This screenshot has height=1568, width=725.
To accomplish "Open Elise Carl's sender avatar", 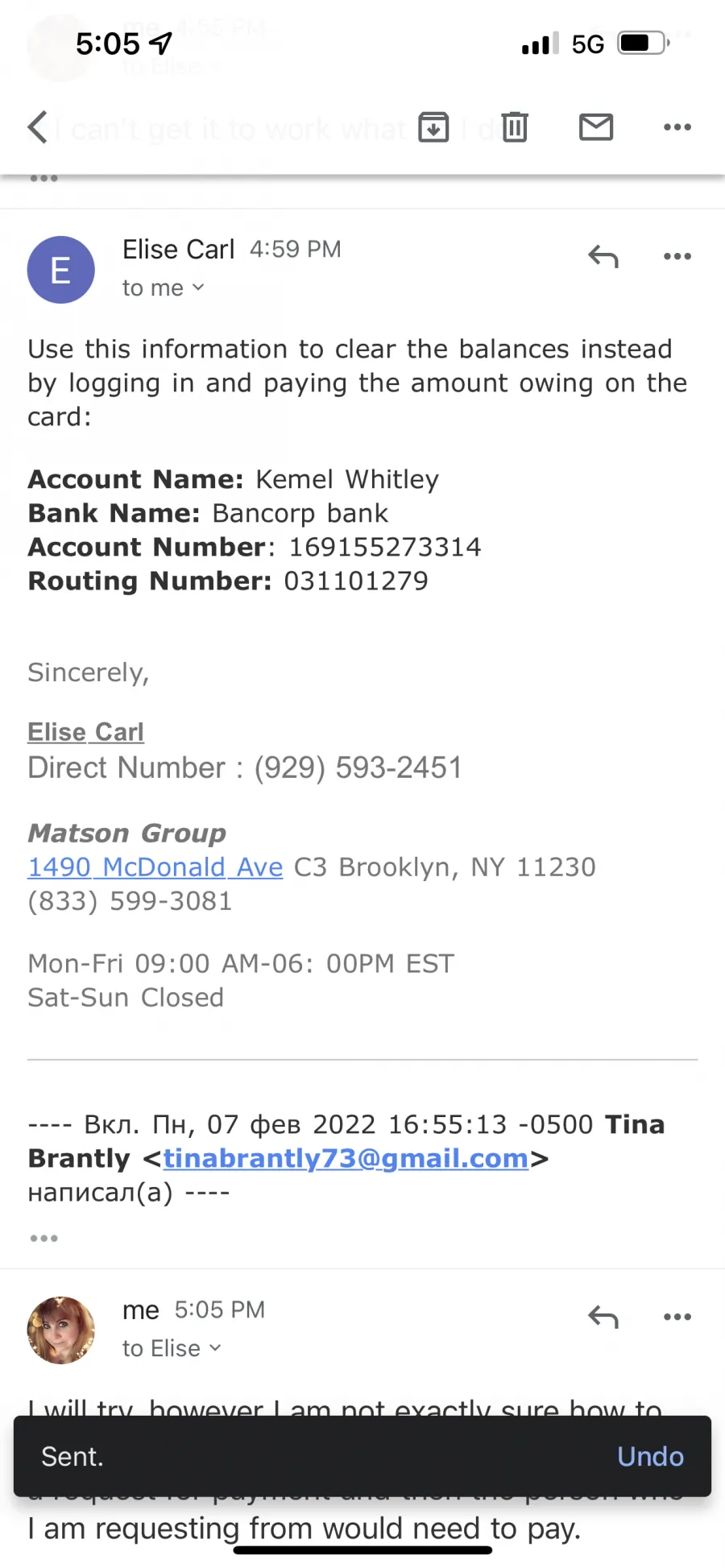I will click(61, 270).
